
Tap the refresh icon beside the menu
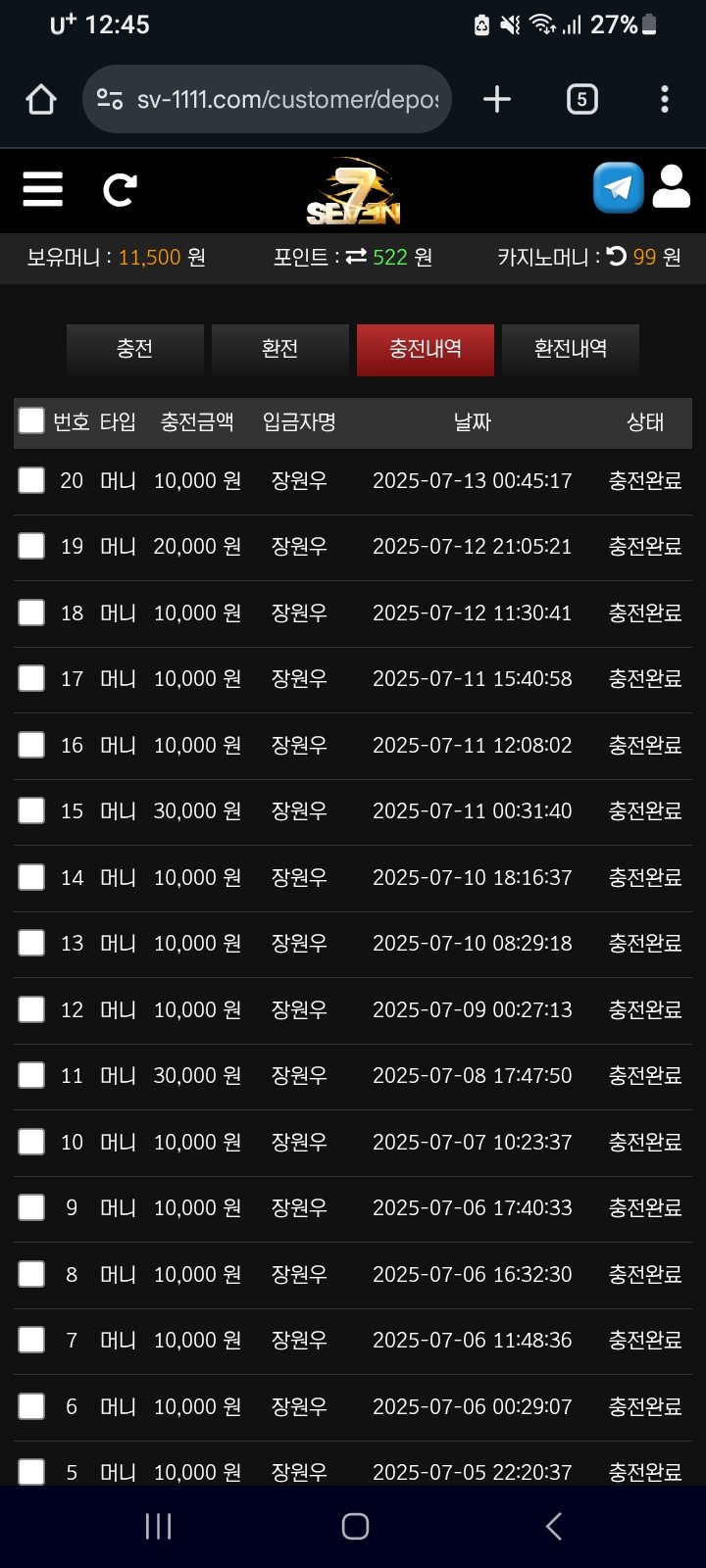(x=120, y=189)
